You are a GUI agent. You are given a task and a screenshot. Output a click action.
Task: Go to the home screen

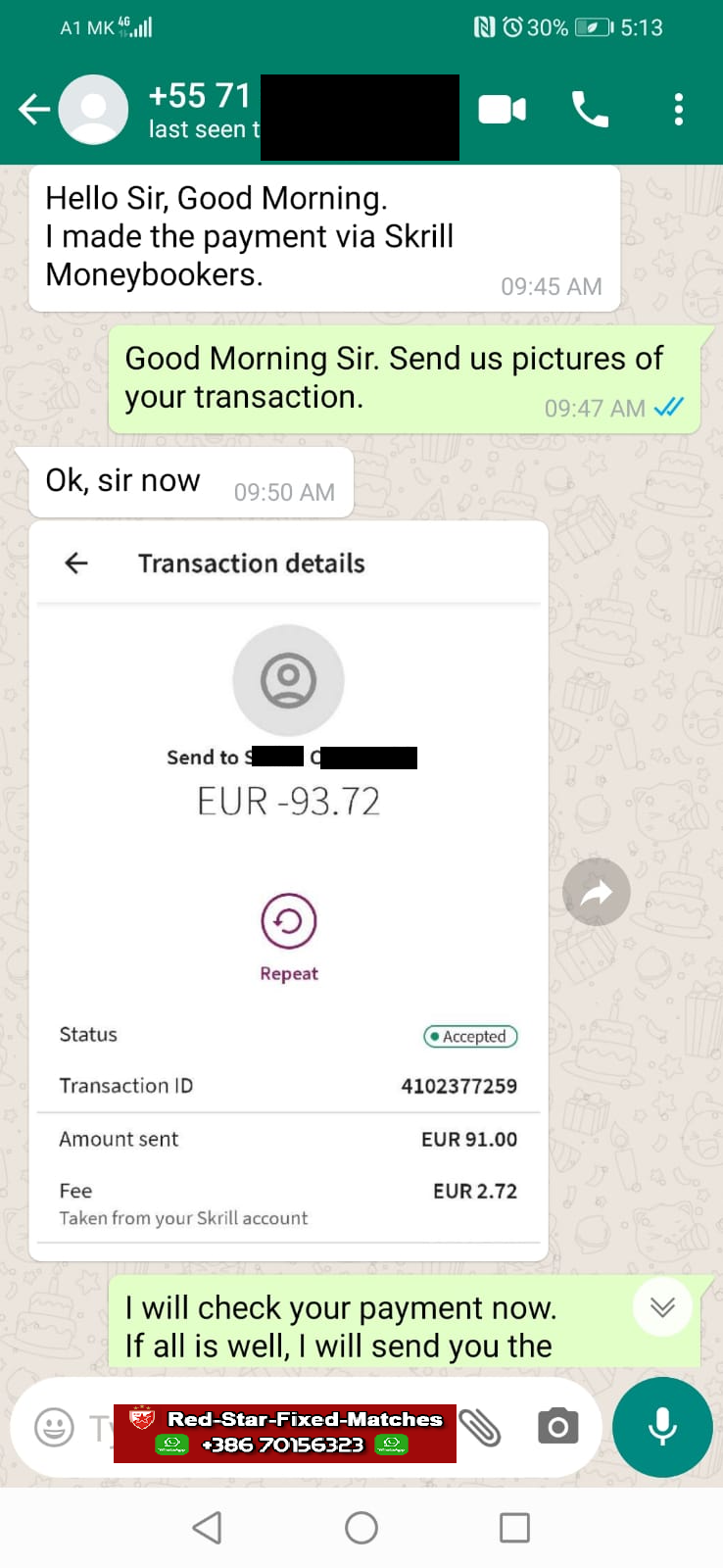pyautogui.click(x=361, y=1527)
